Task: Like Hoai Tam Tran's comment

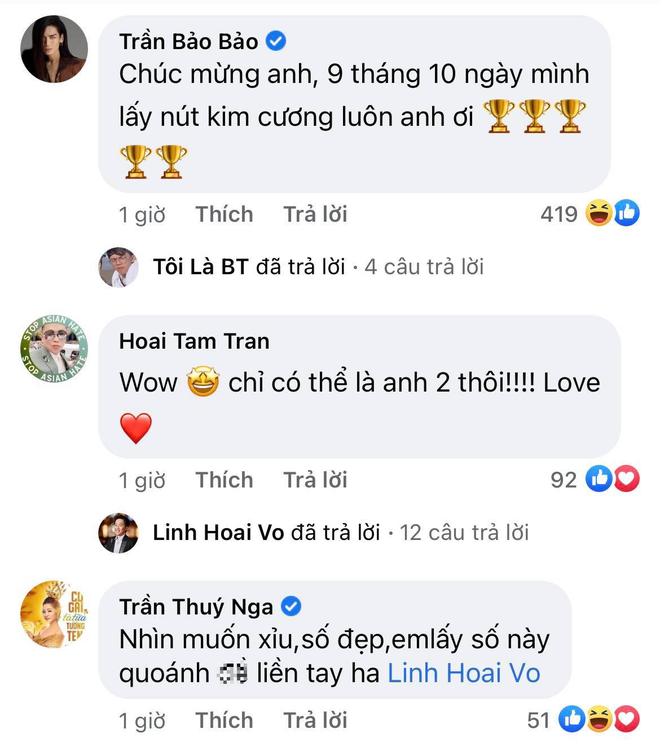Action: (x=224, y=480)
